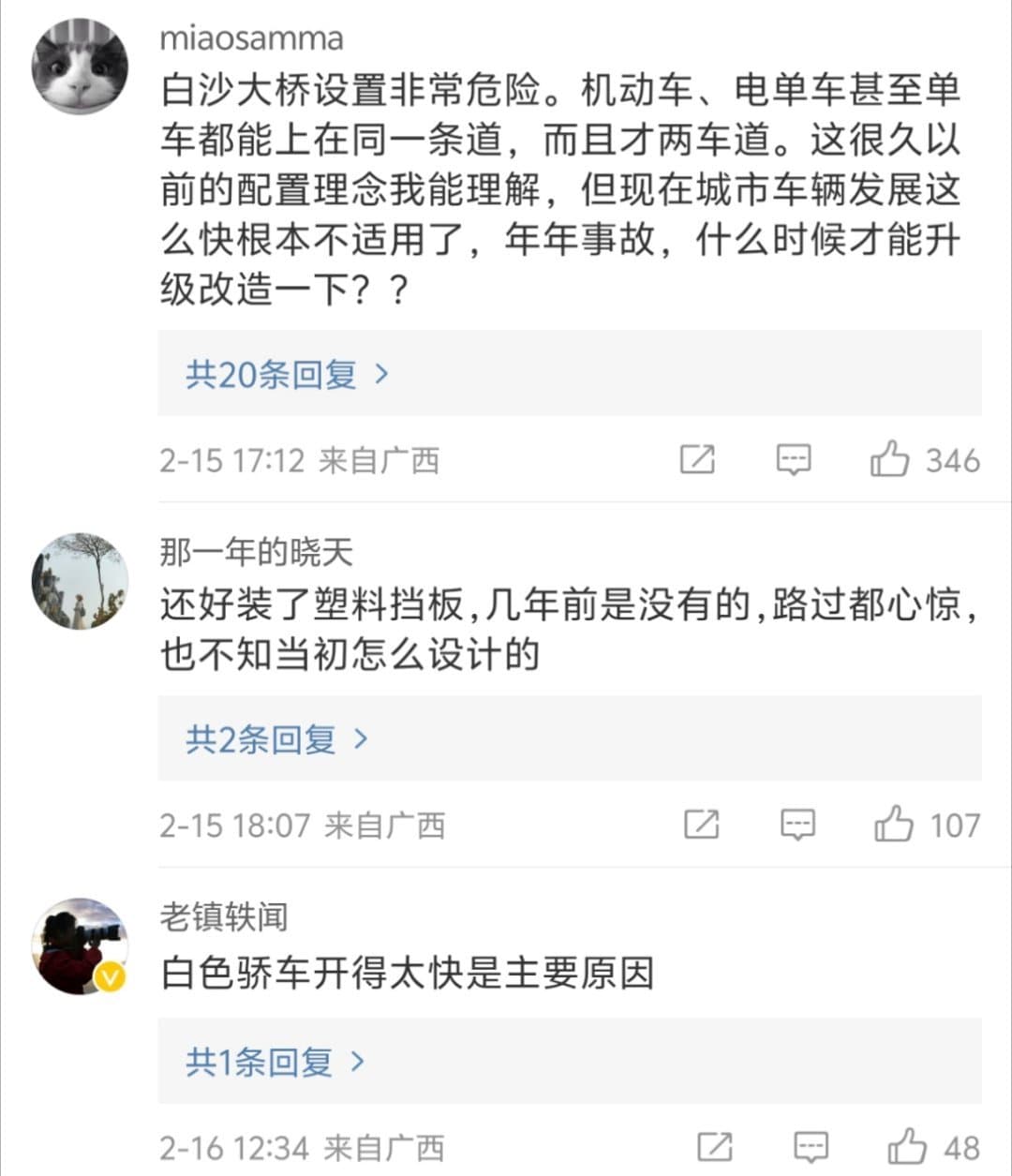Screen dimensions: 1012x1176
Task: Open username miaosamma's profile link
Action: [x=251, y=38]
